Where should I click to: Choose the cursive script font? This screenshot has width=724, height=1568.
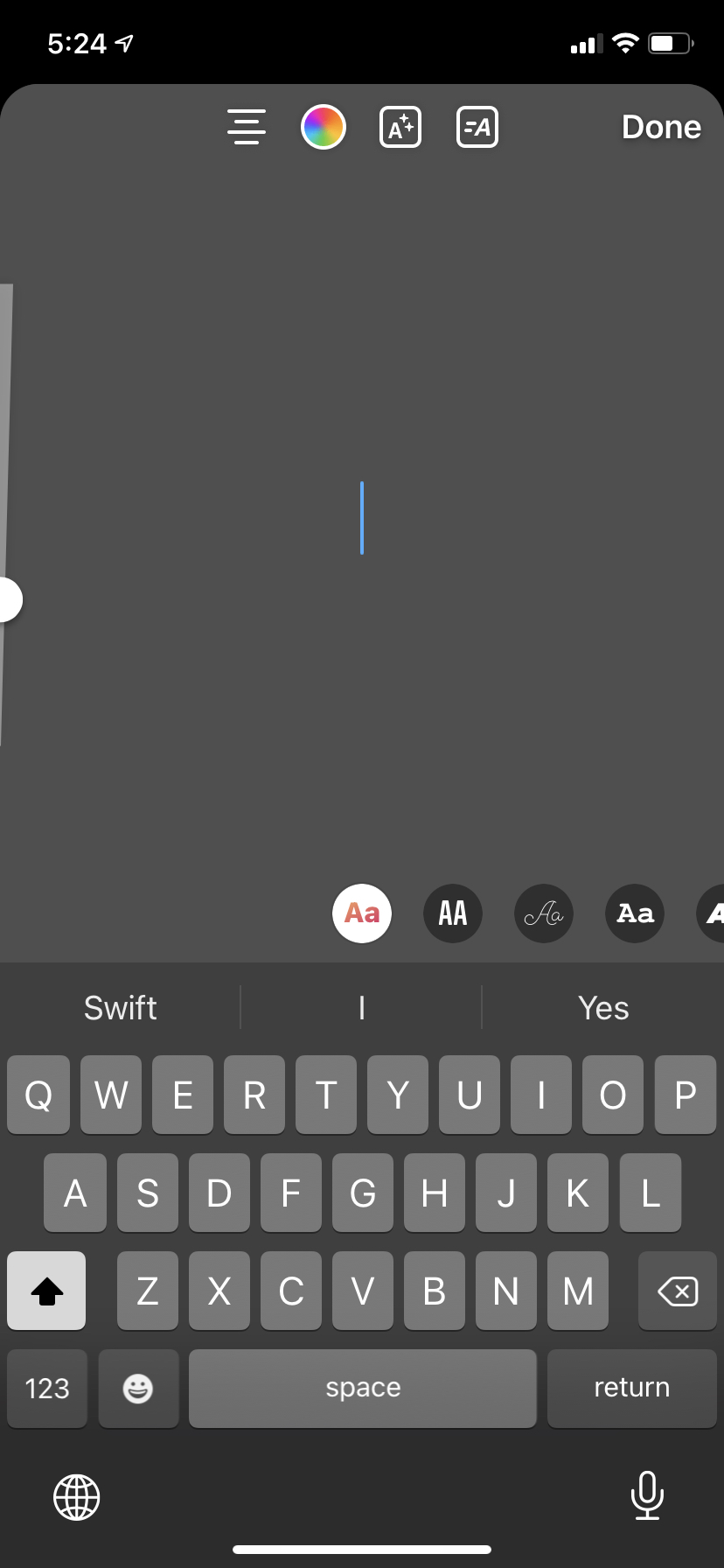[x=544, y=913]
